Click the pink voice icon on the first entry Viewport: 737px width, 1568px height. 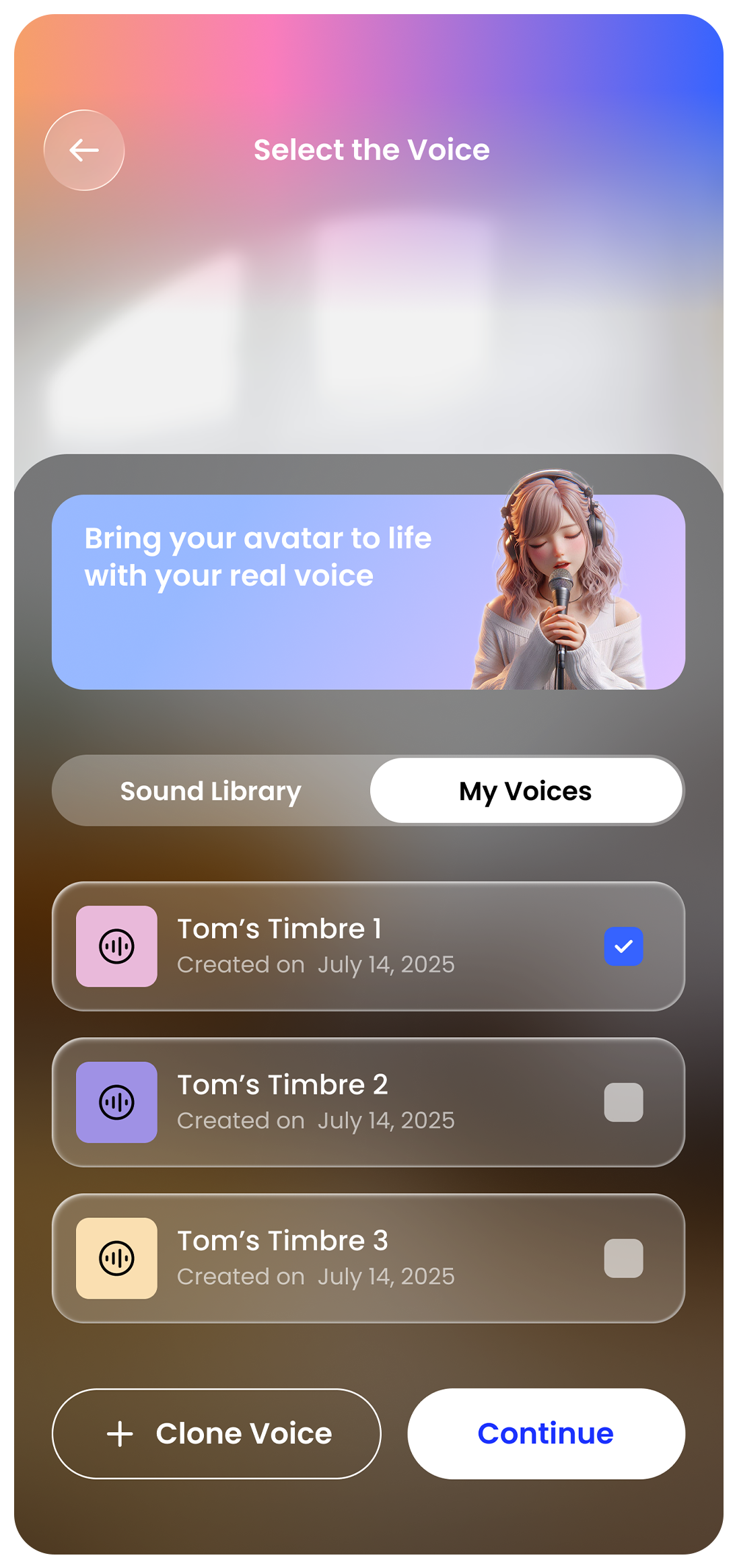(116, 946)
